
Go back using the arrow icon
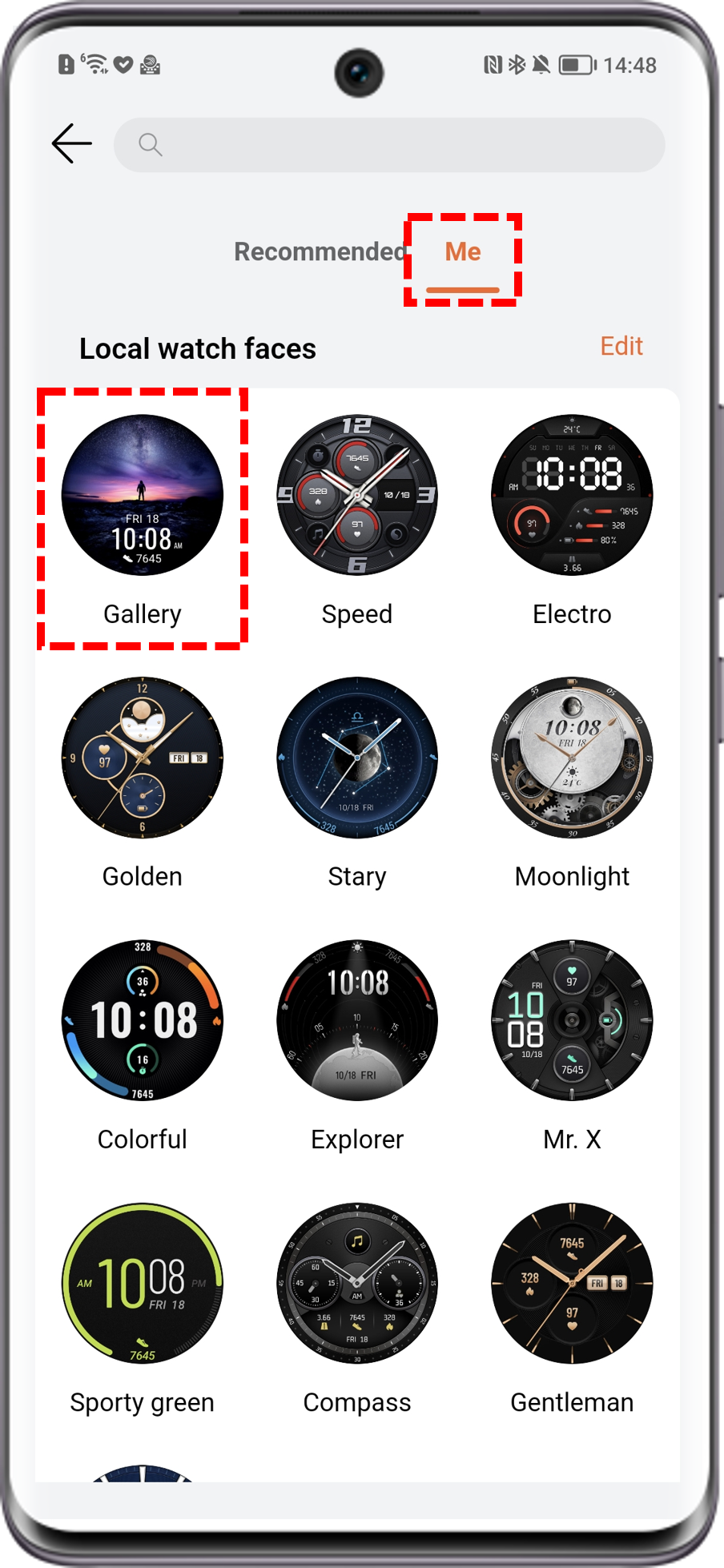pyautogui.click(x=72, y=144)
